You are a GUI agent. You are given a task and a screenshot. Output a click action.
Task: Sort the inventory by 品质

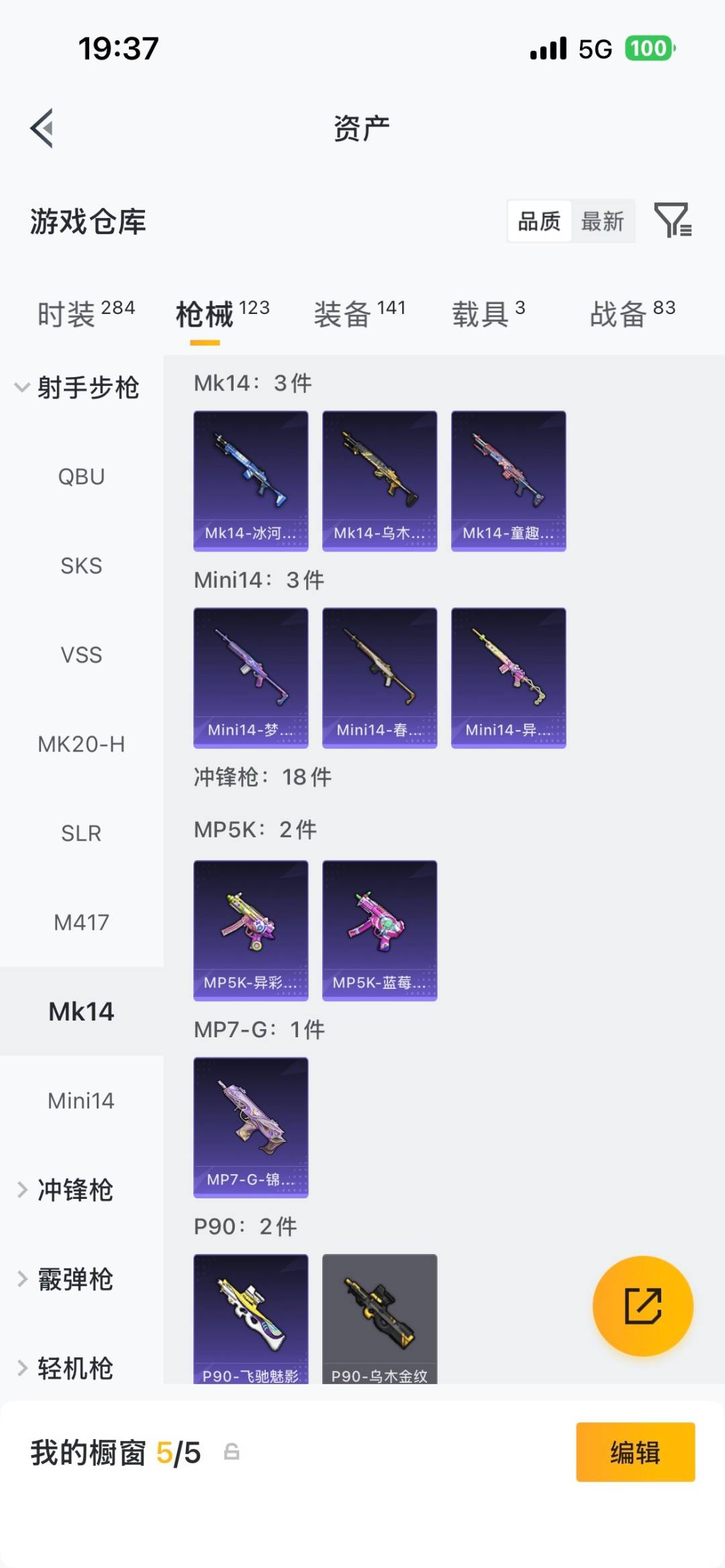click(539, 221)
